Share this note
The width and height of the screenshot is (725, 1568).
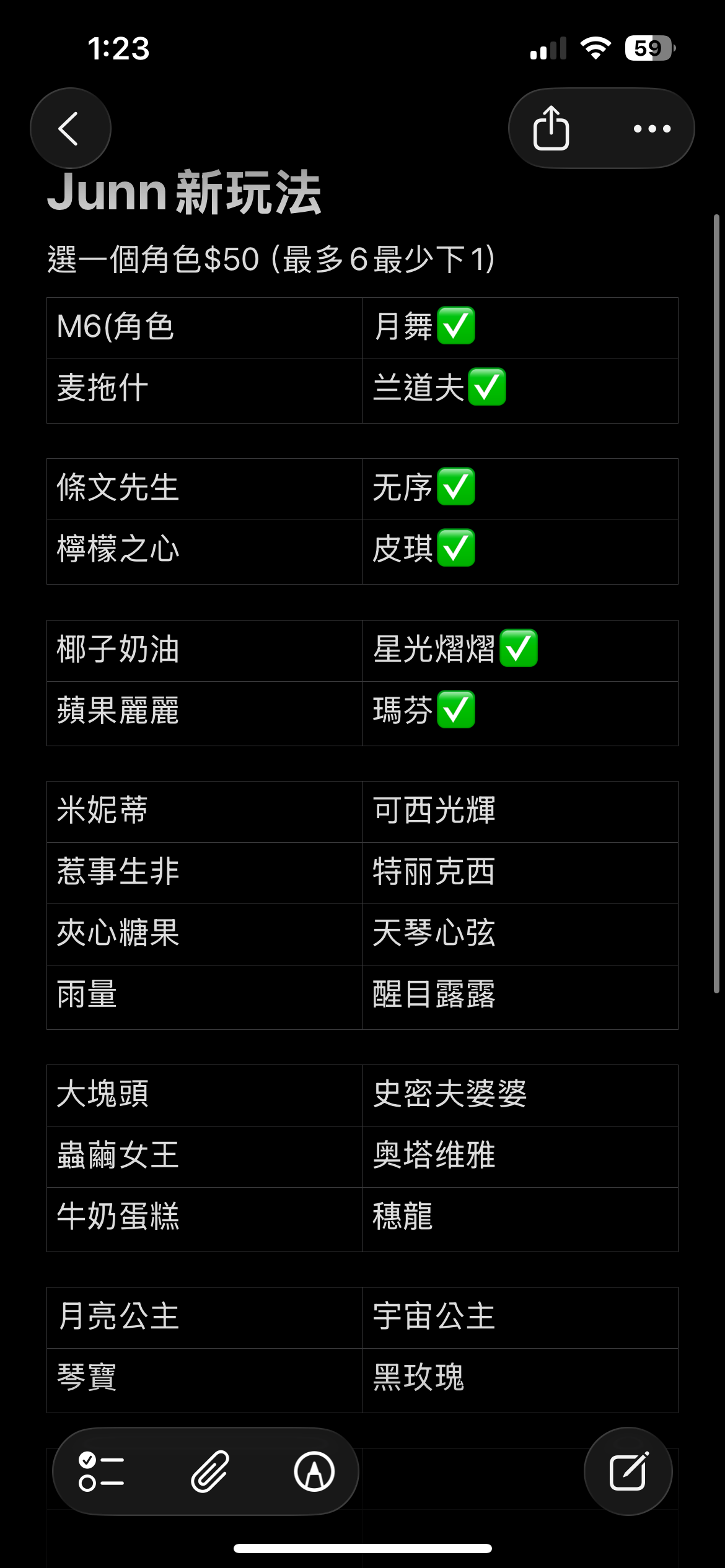[x=551, y=128]
